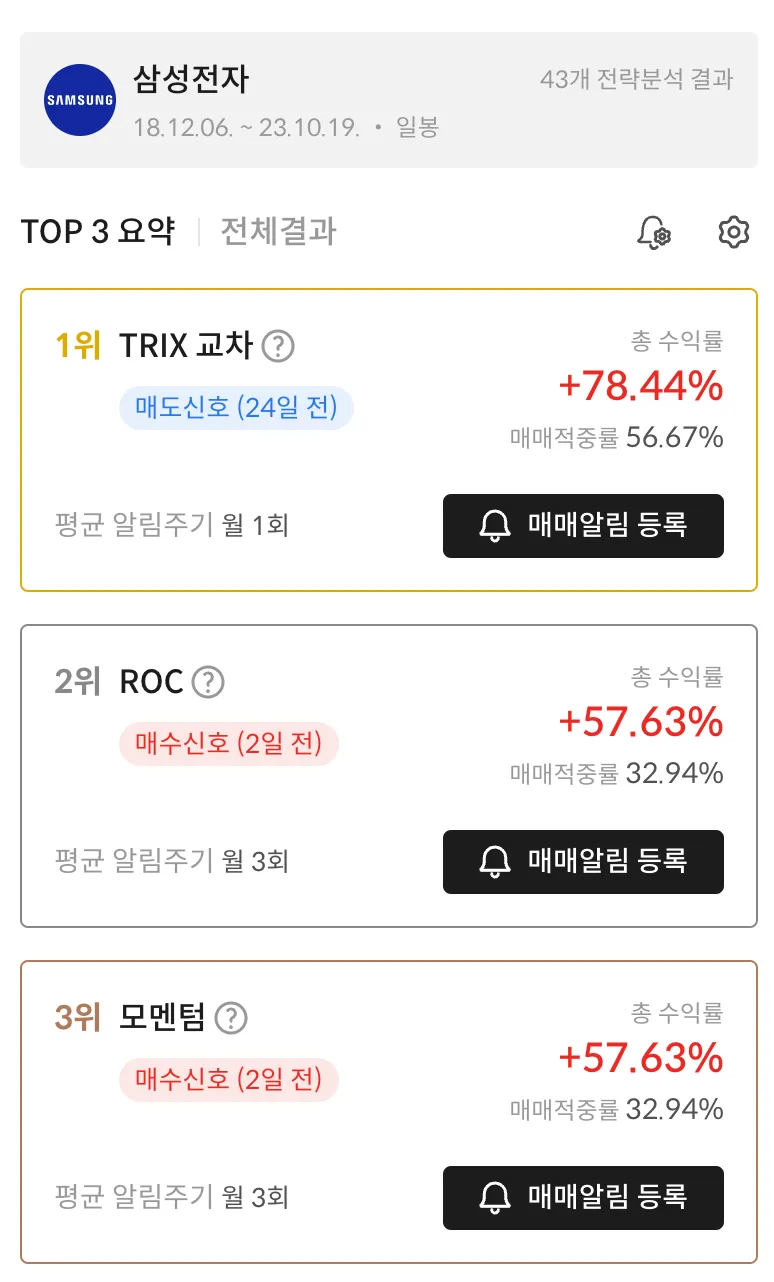
Task: Show help for TRIX 교차 strategy
Action: click(278, 347)
